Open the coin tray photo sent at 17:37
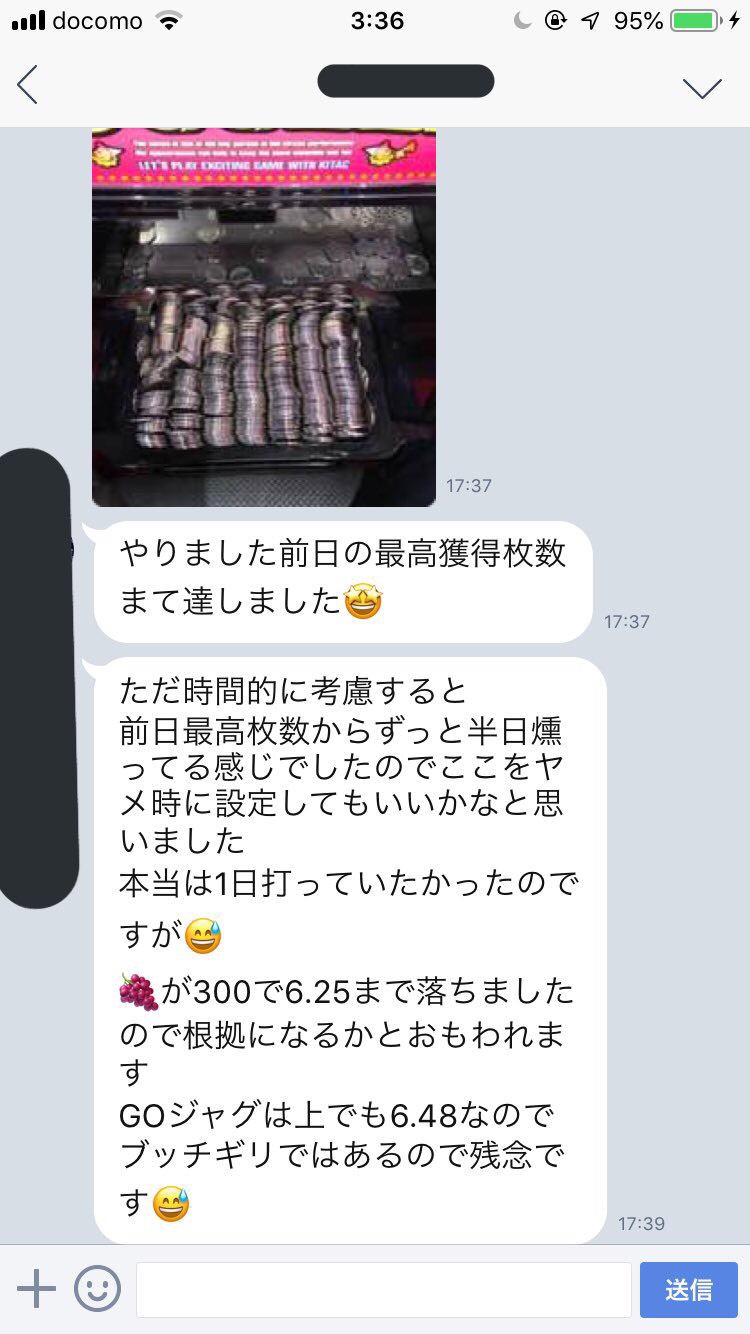The height and width of the screenshot is (1334, 750). [264, 316]
